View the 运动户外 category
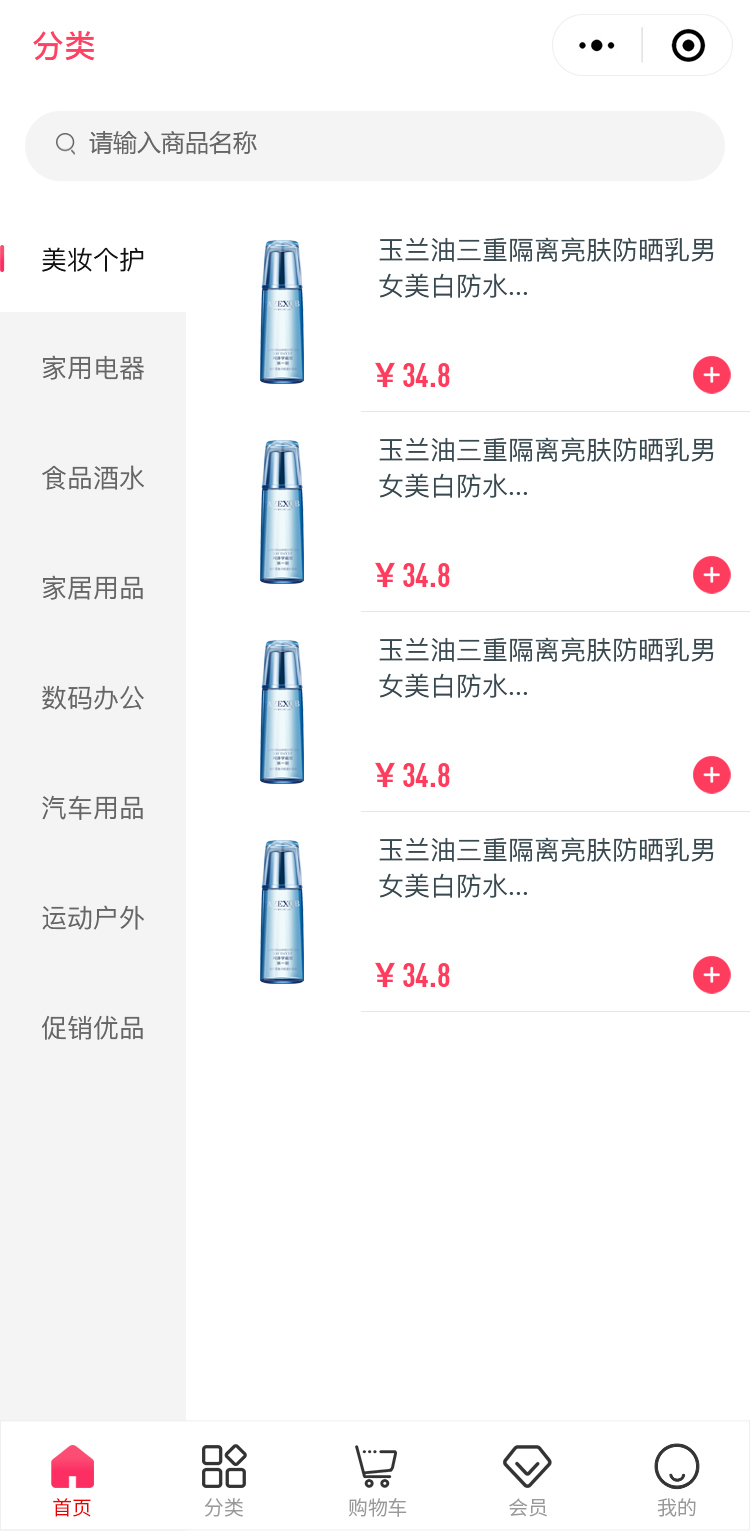750x1531 pixels. 93,918
